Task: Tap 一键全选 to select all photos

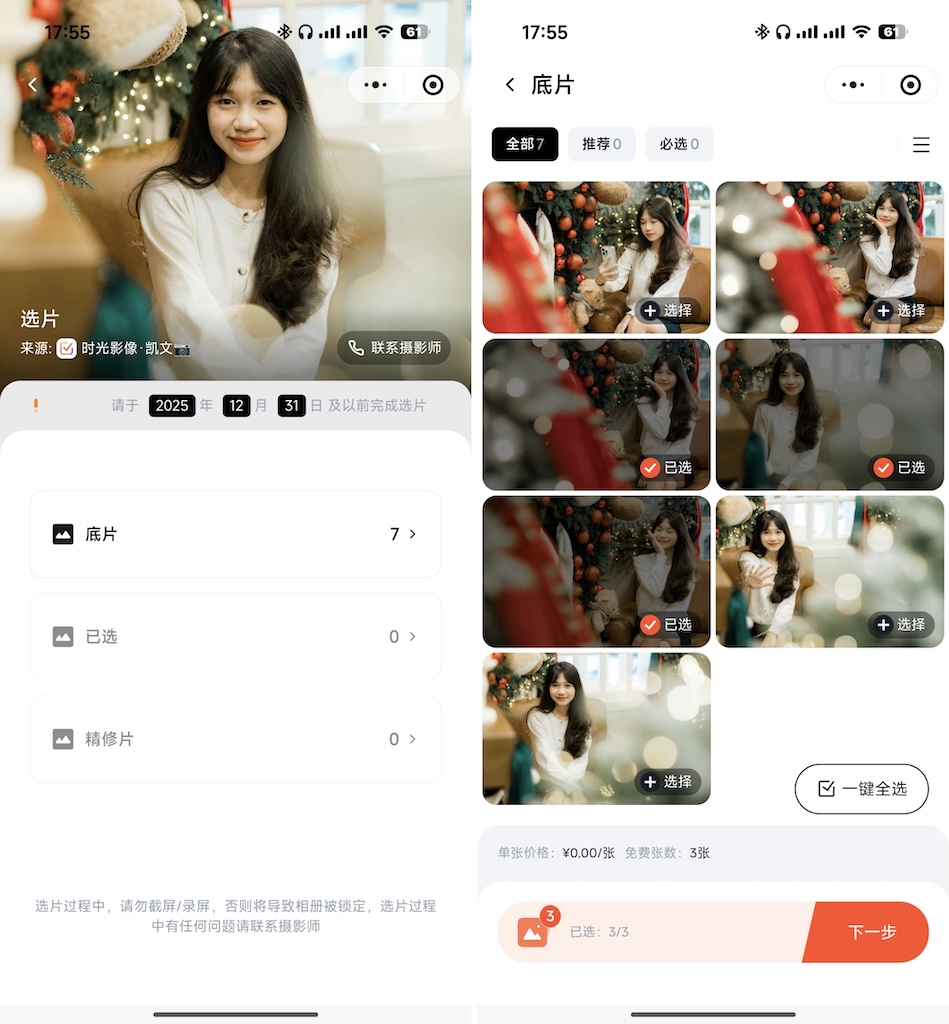Action: tap(862, 789)
